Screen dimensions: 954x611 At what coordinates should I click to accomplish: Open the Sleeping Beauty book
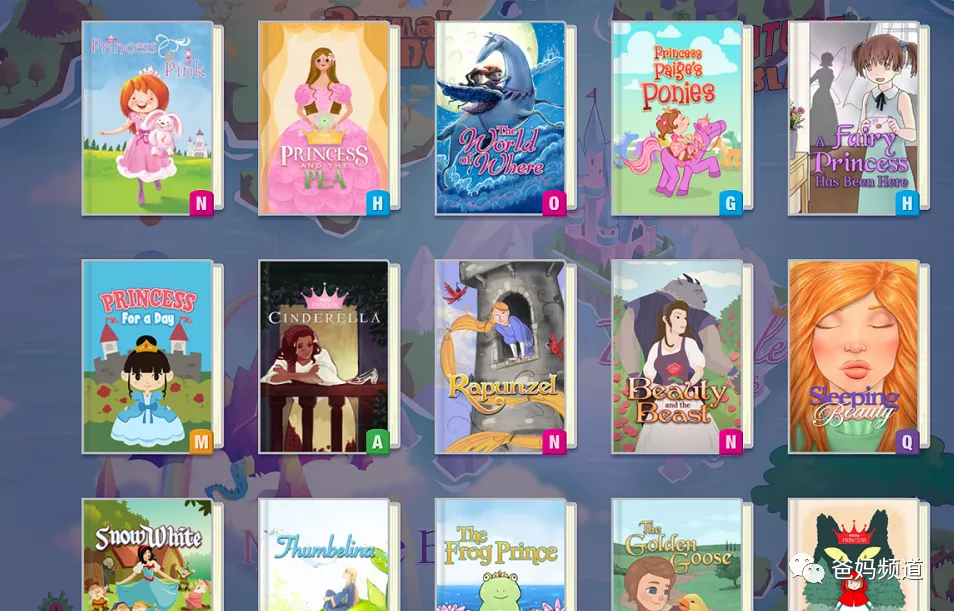pyautogui.click(x=853, y=357)
